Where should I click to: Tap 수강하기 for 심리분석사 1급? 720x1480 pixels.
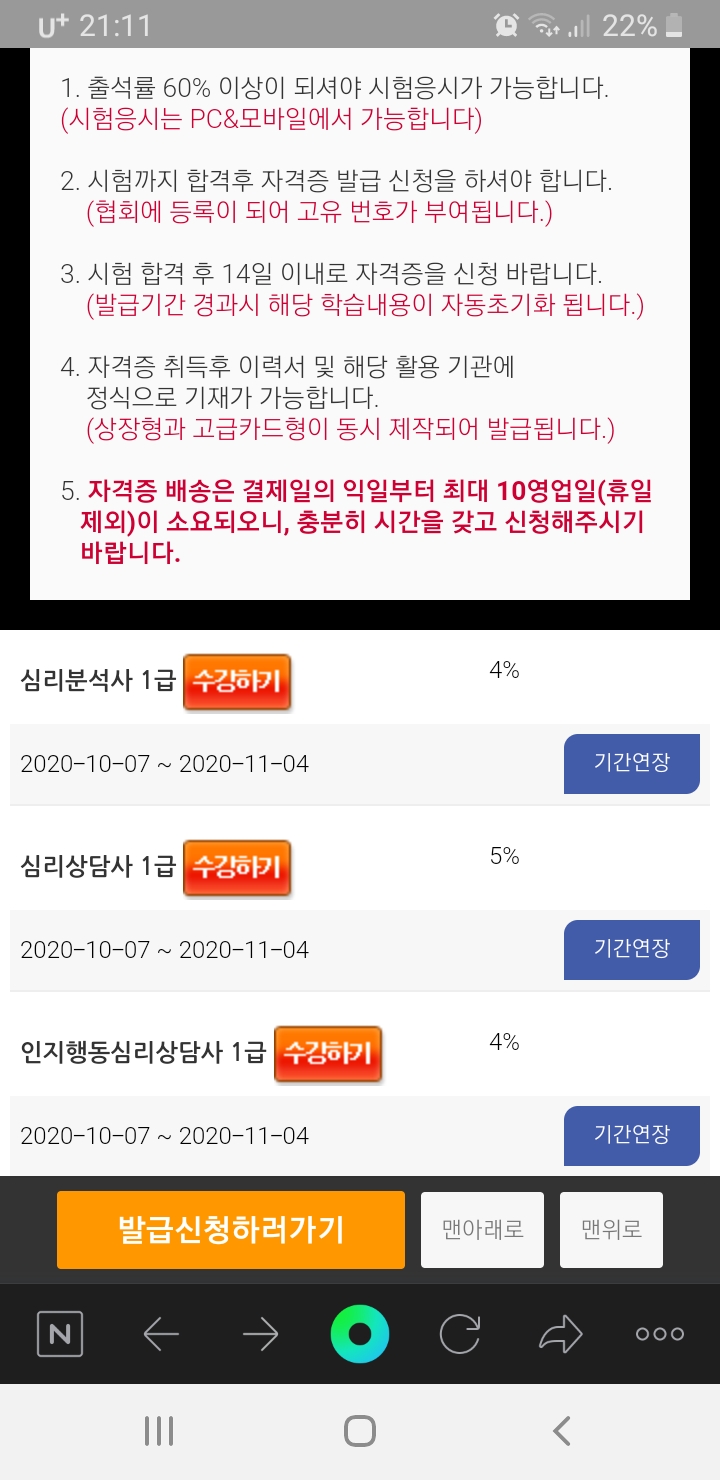coord(237,682)
